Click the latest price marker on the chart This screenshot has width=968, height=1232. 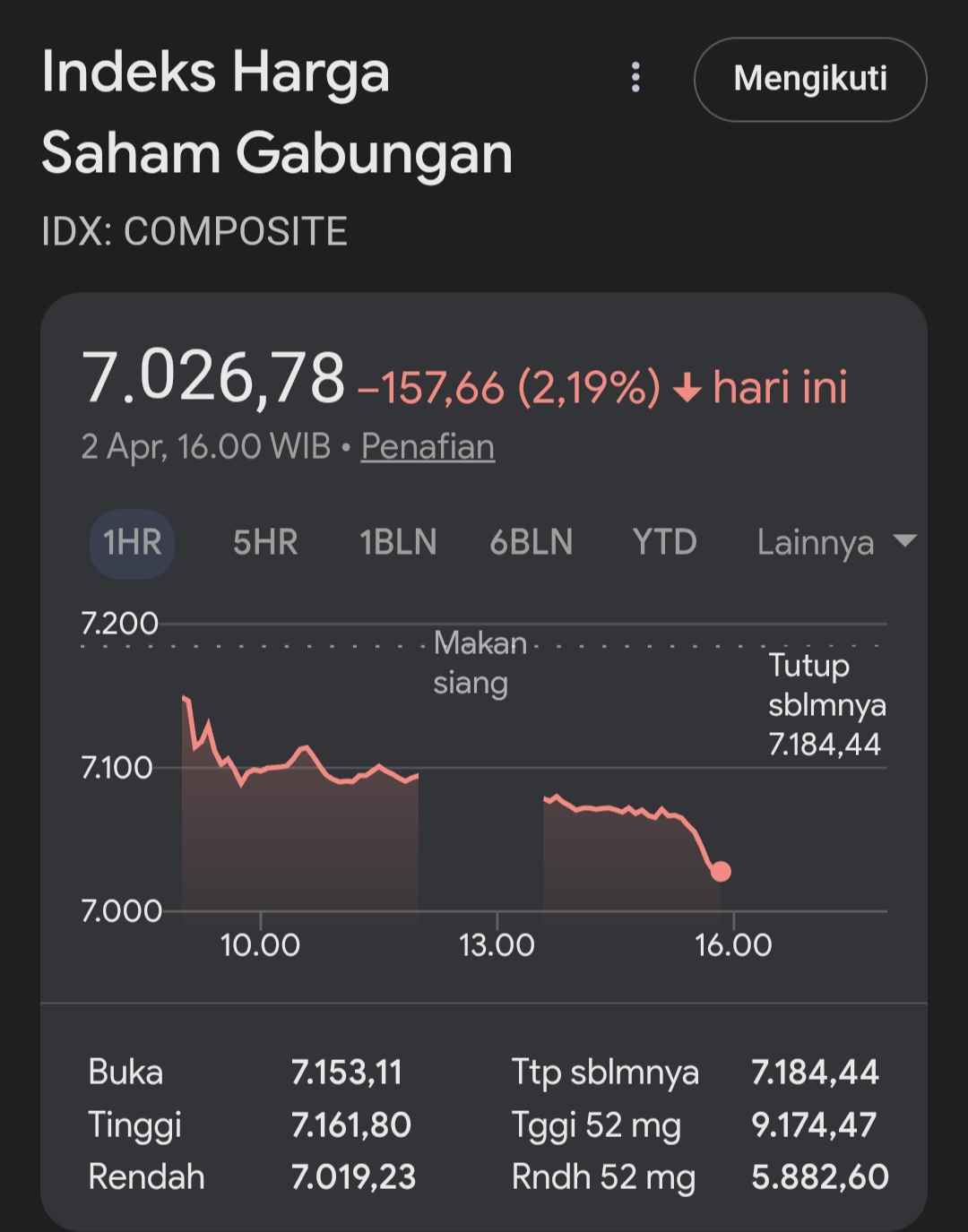pos(722,869)
